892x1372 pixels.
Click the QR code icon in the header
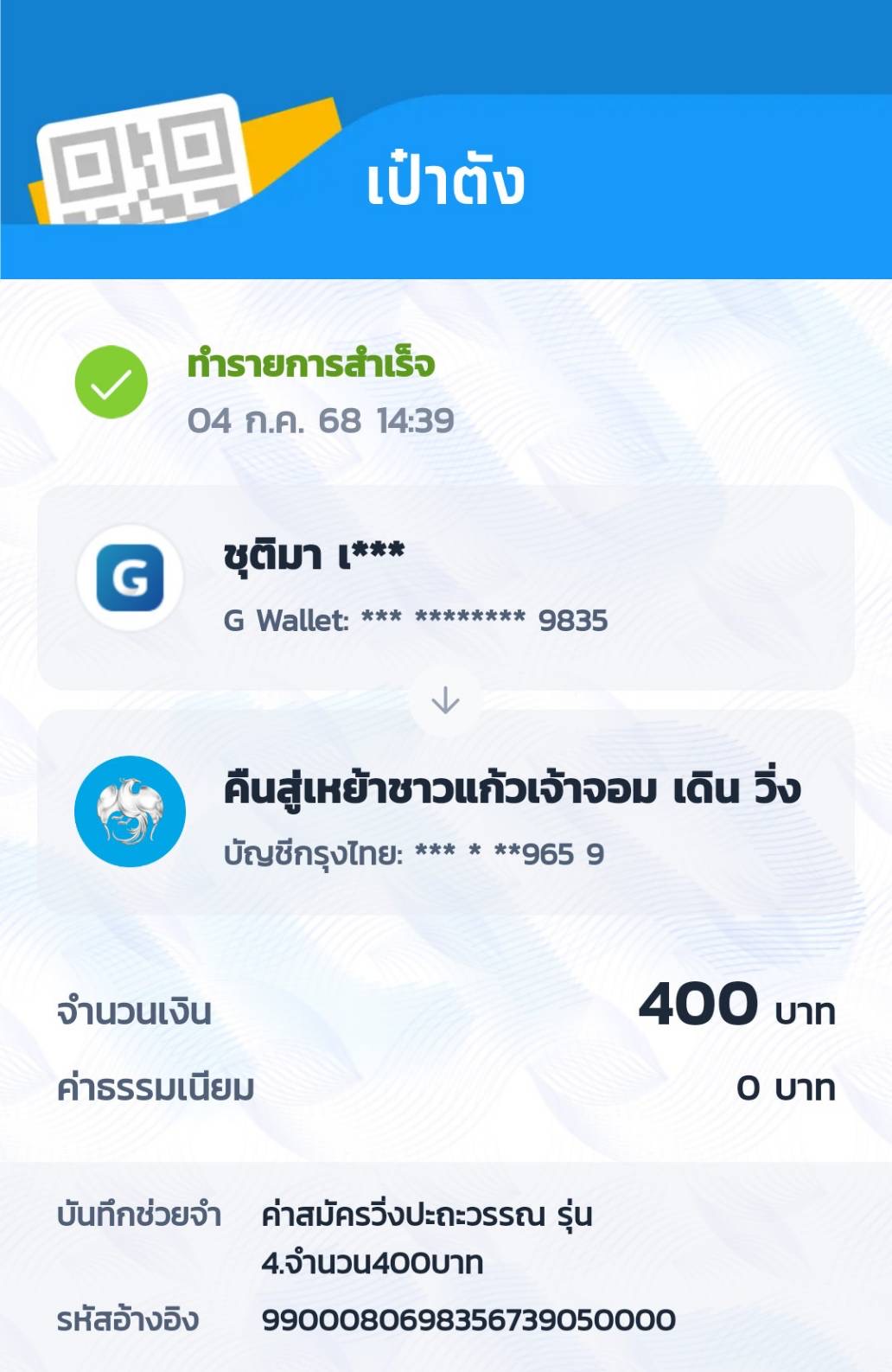point(143,164)
